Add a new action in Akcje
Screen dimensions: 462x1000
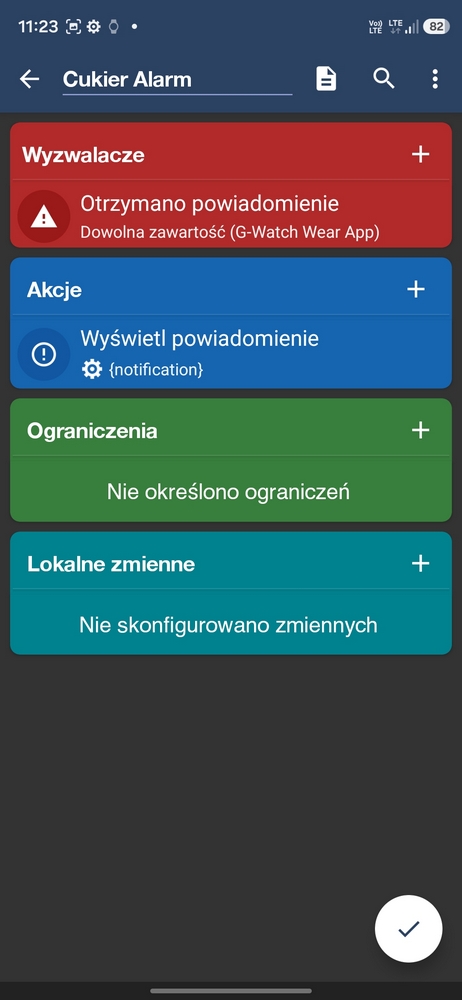pos(416,290)
